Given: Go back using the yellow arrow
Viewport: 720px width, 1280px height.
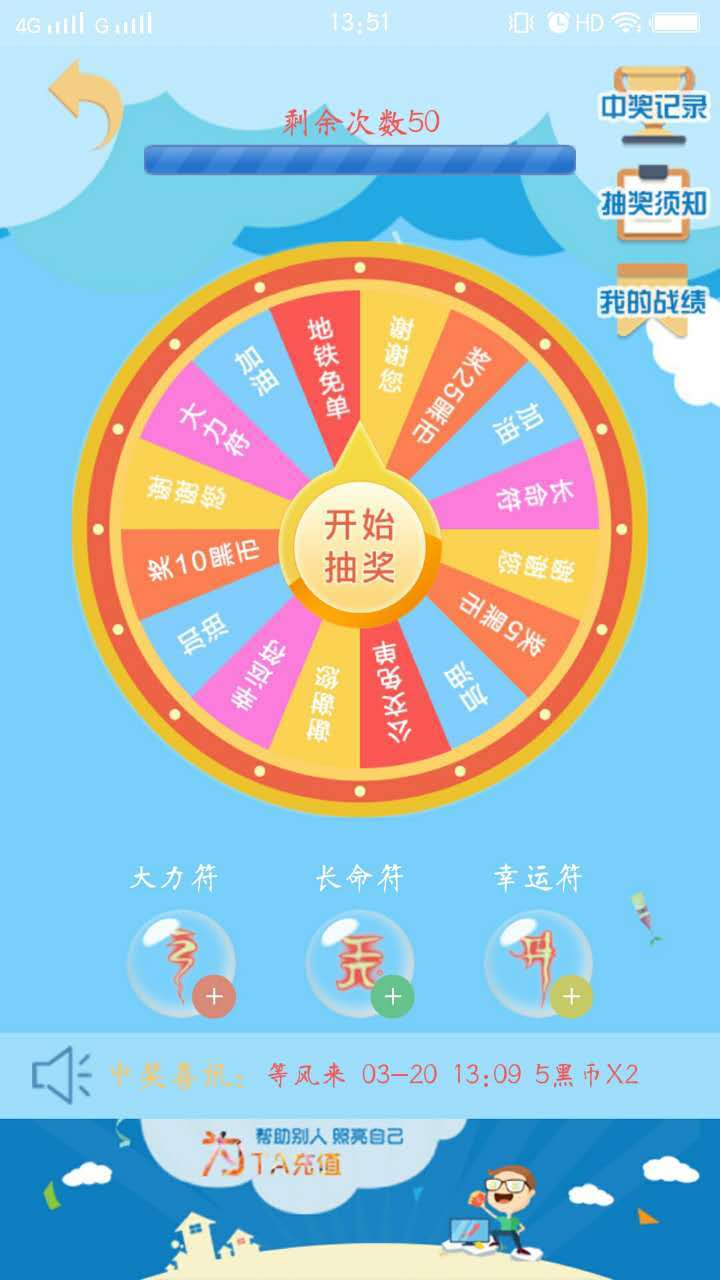Looking at the screenshot, I should click(88, 100).
